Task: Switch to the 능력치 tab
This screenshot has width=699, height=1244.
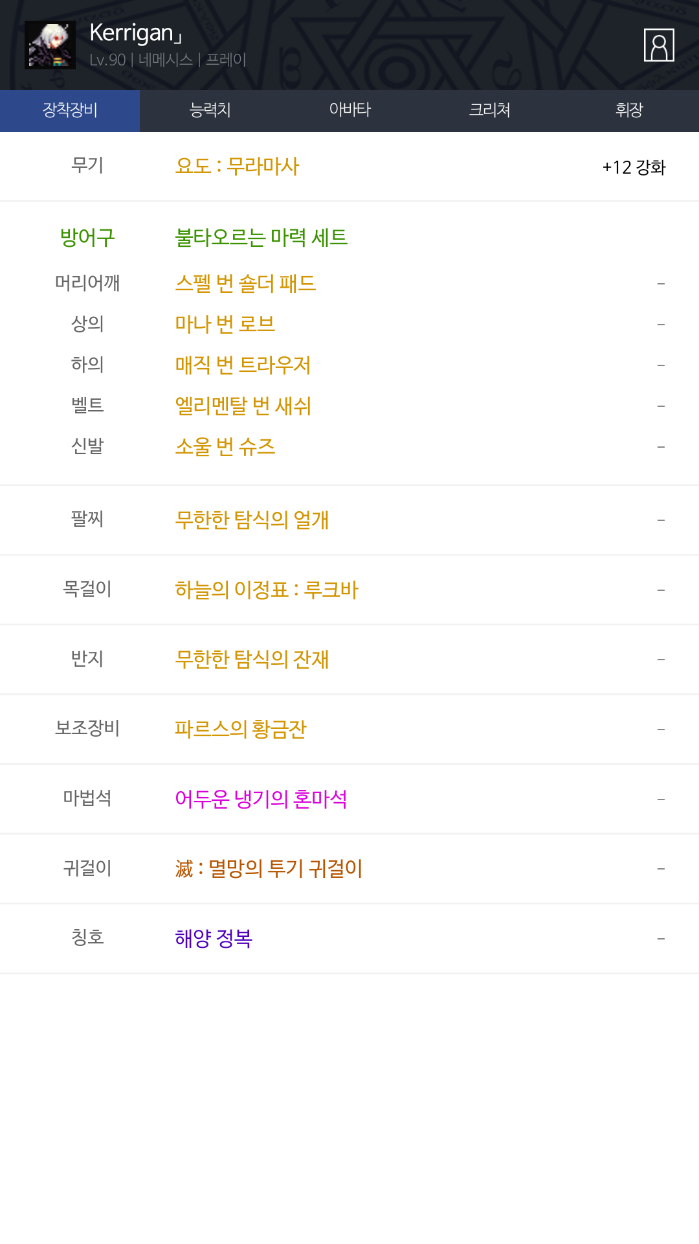Action: click(x=210, y=111)
